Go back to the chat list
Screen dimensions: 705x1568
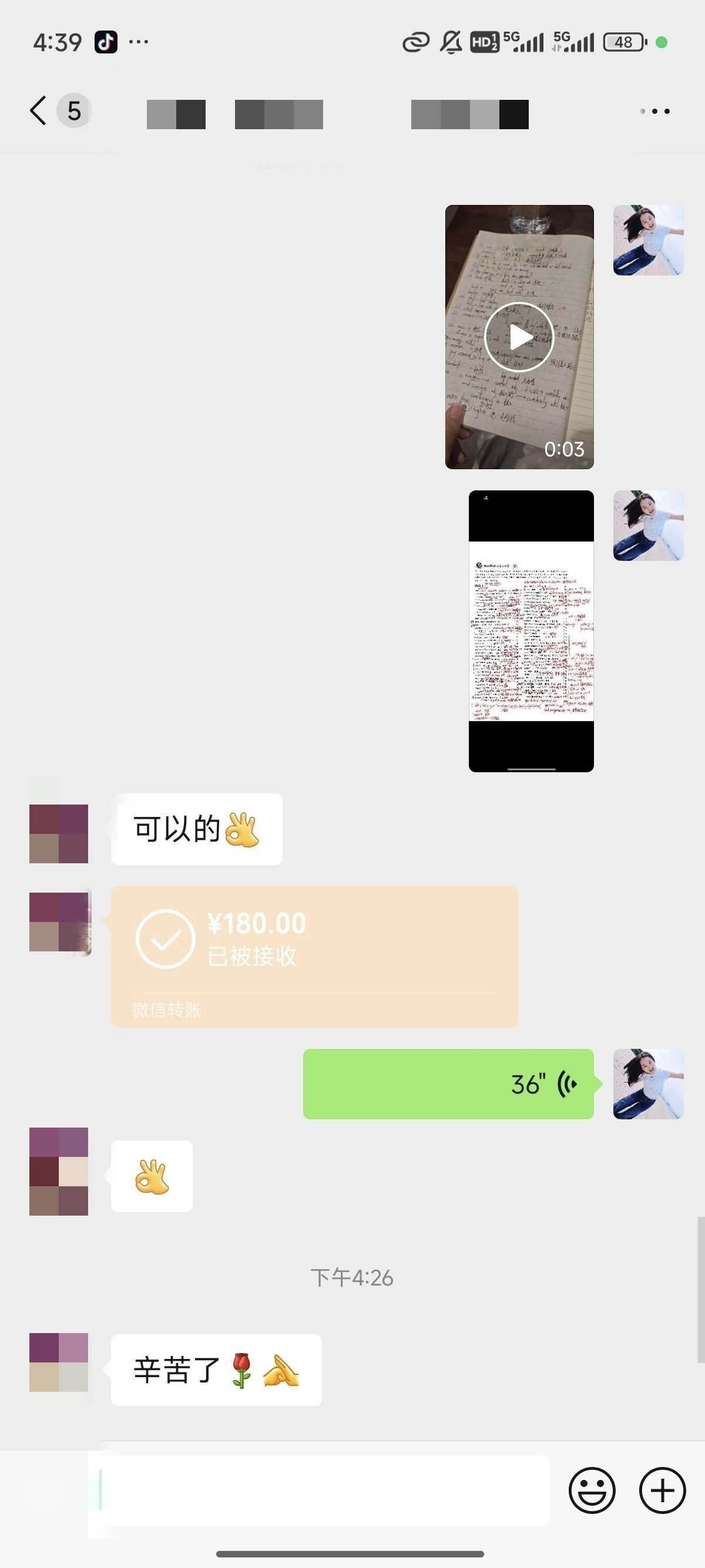click(x=39, y=111)
